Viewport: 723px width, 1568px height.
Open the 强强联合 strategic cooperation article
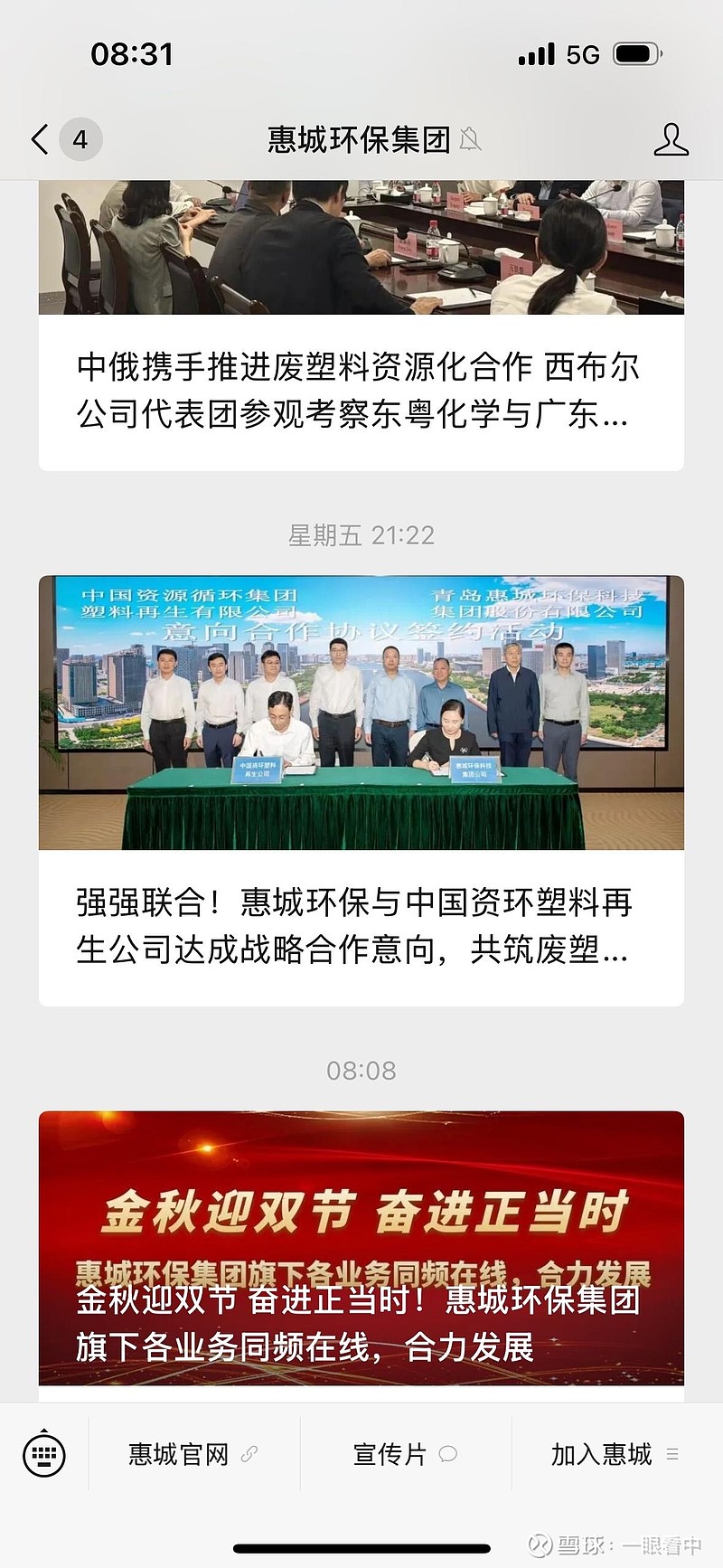[361, 926]
